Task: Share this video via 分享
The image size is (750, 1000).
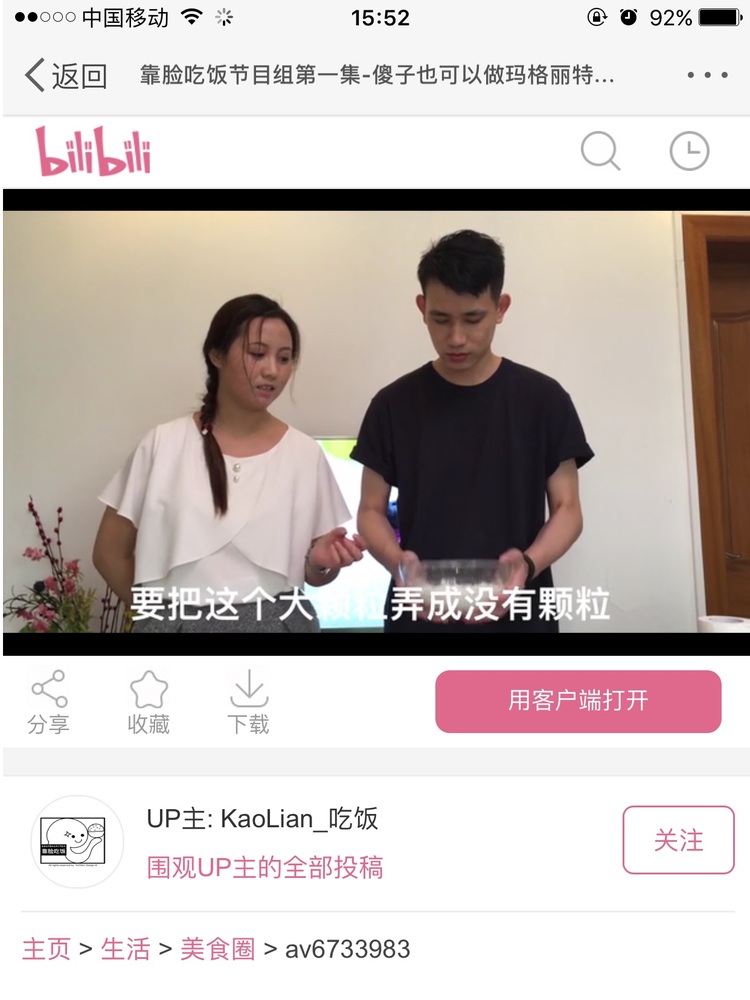Action: [48, 702]
